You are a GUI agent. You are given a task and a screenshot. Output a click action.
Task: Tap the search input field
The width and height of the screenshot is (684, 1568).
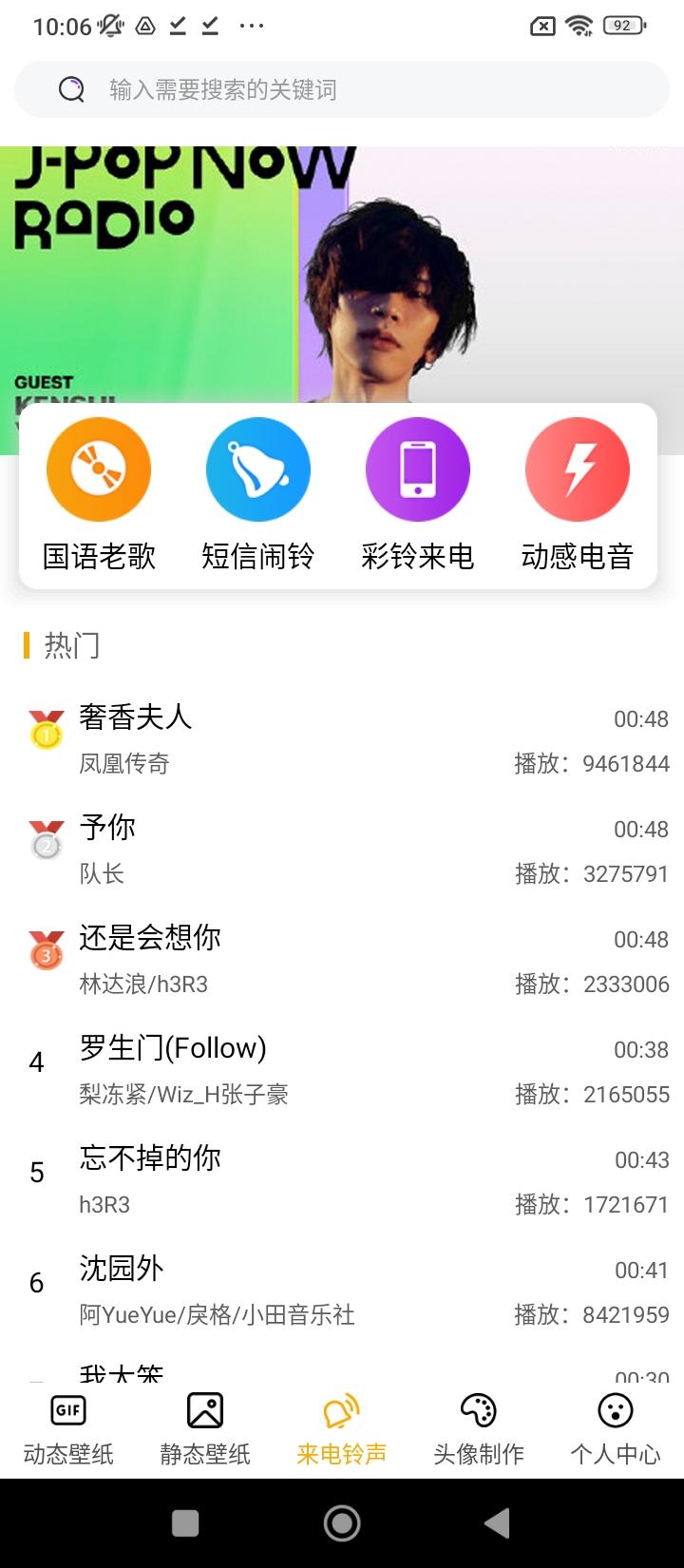tap(342, 88)
